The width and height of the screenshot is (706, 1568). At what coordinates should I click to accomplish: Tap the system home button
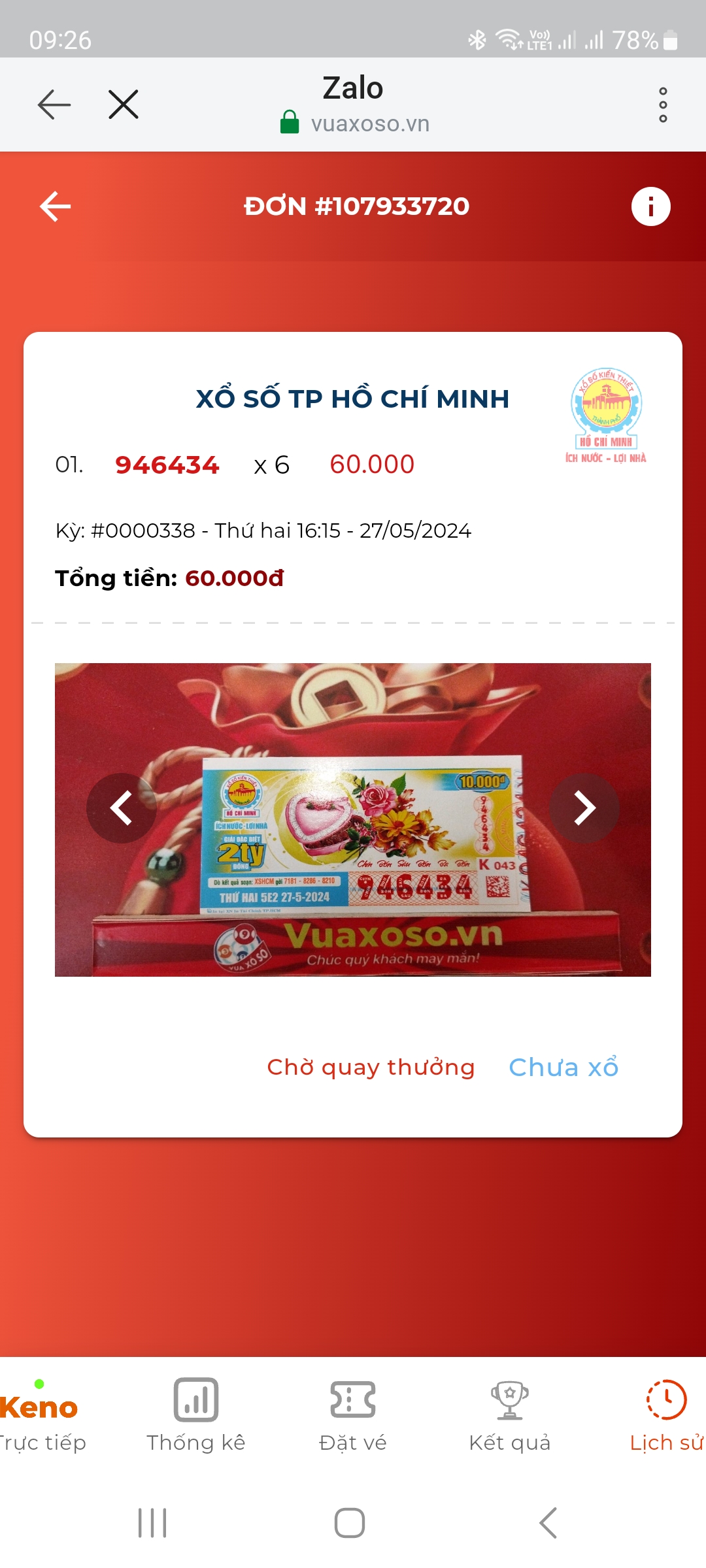pos(350,1523)
